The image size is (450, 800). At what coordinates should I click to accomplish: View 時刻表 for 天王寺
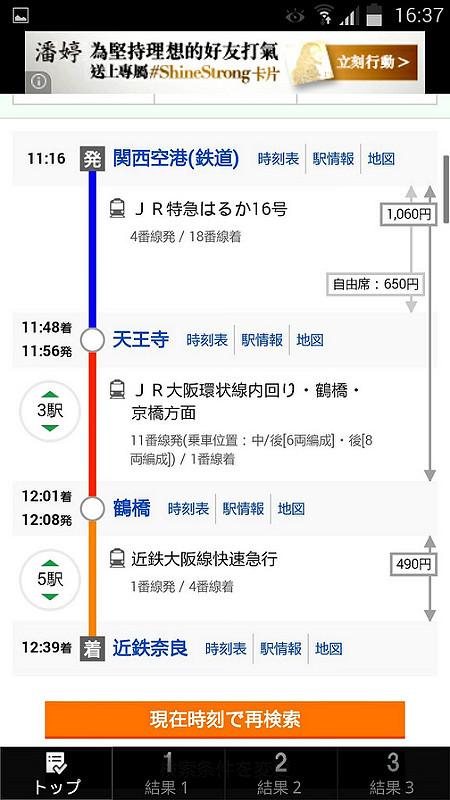pyautogui.click(x=207, y=340)
